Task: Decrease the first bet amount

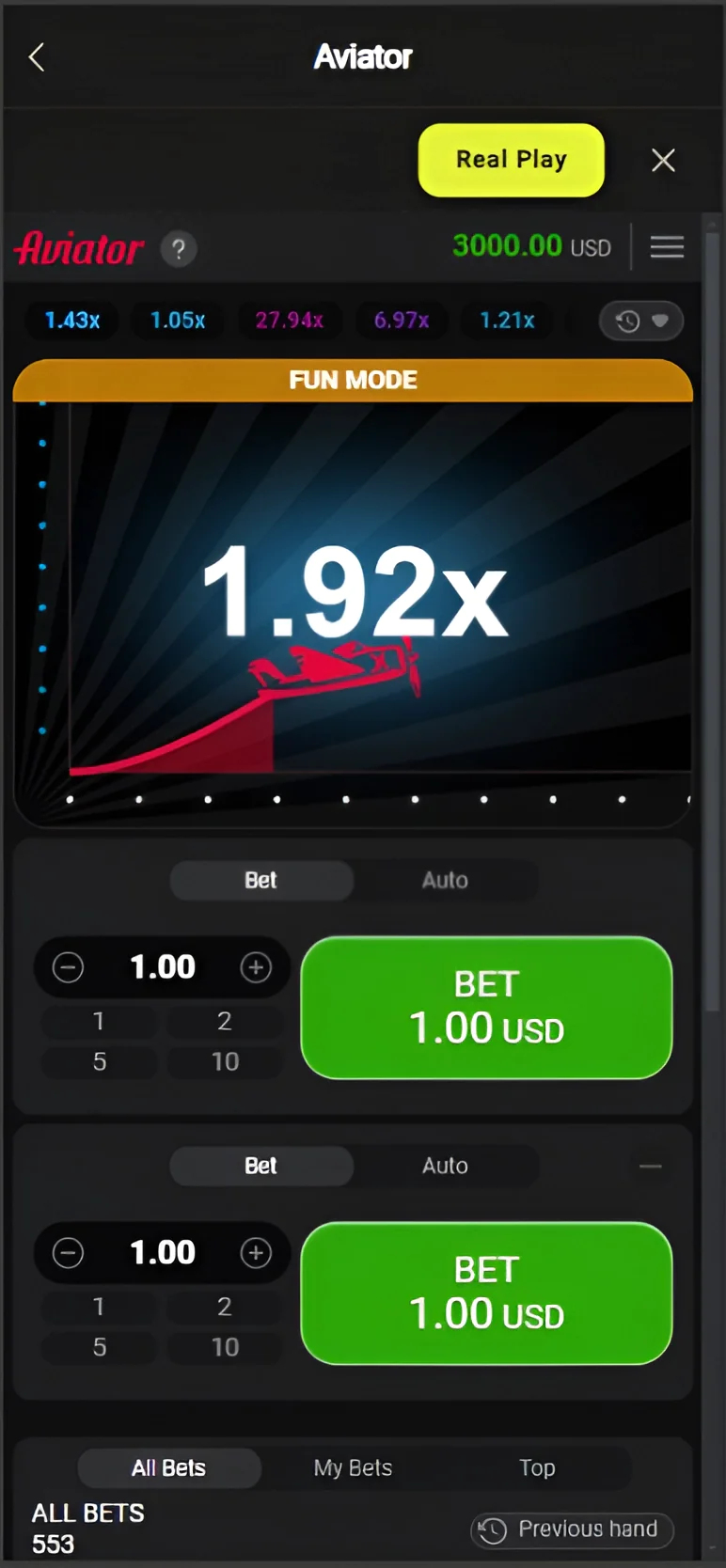Action: 68,967
